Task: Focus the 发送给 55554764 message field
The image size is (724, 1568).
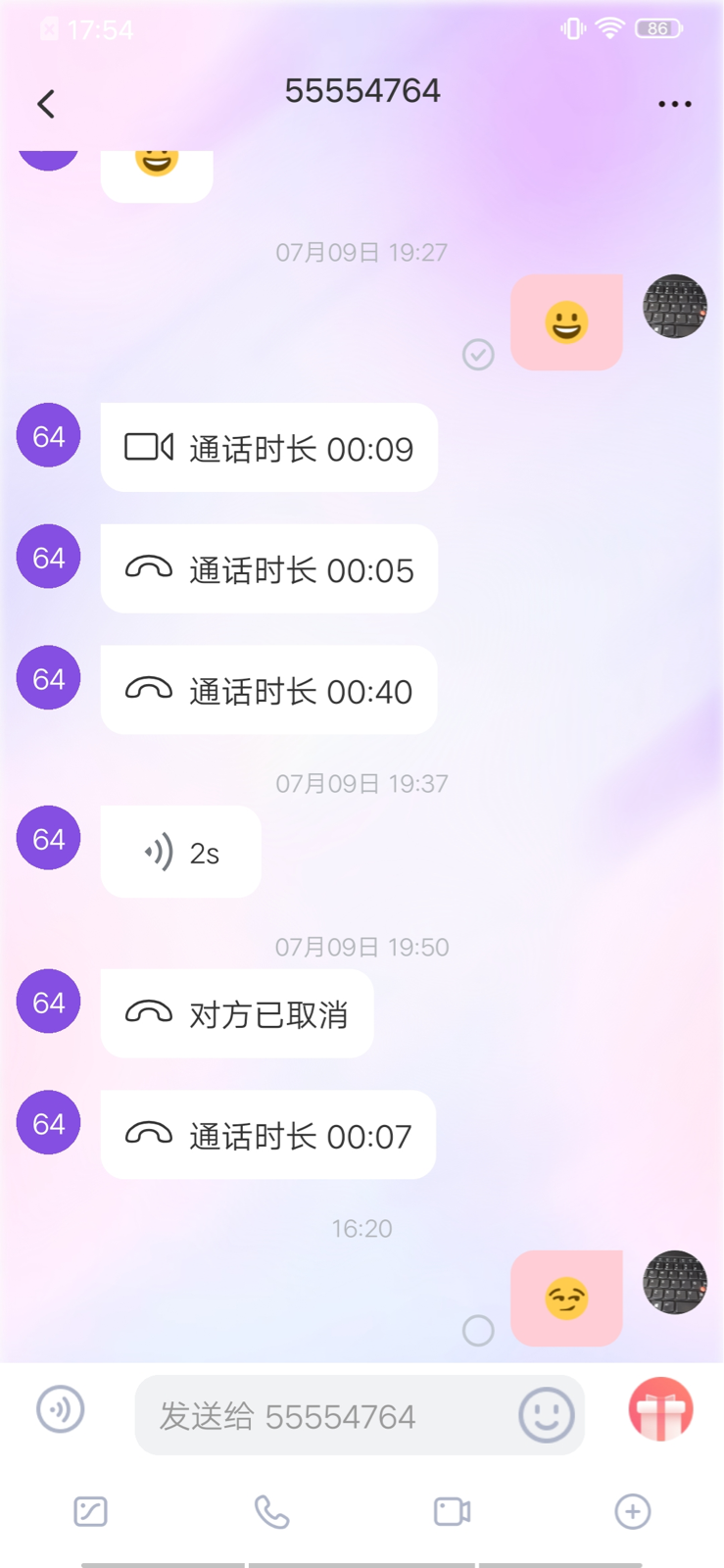Action: (323, 1416)
